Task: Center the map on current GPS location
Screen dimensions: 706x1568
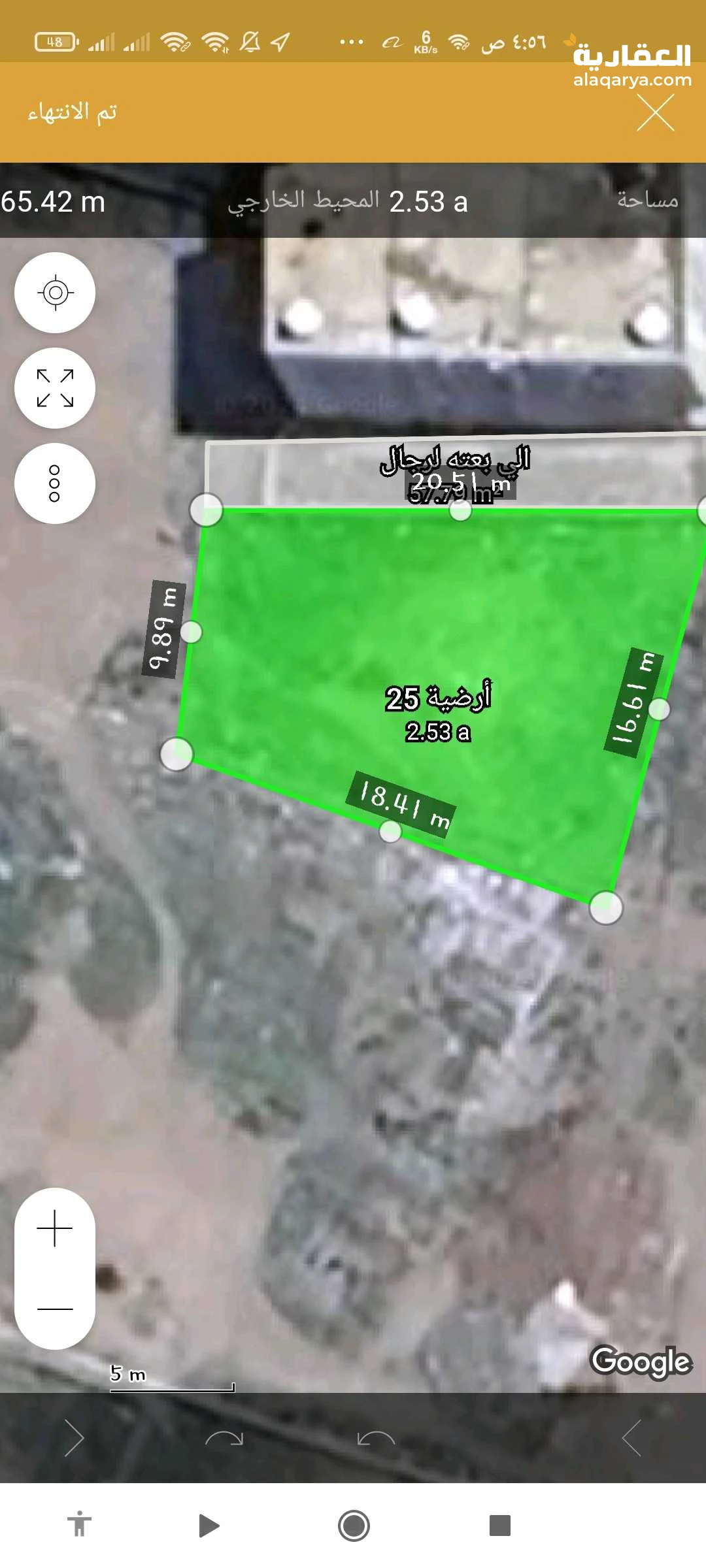Action: 55,293
